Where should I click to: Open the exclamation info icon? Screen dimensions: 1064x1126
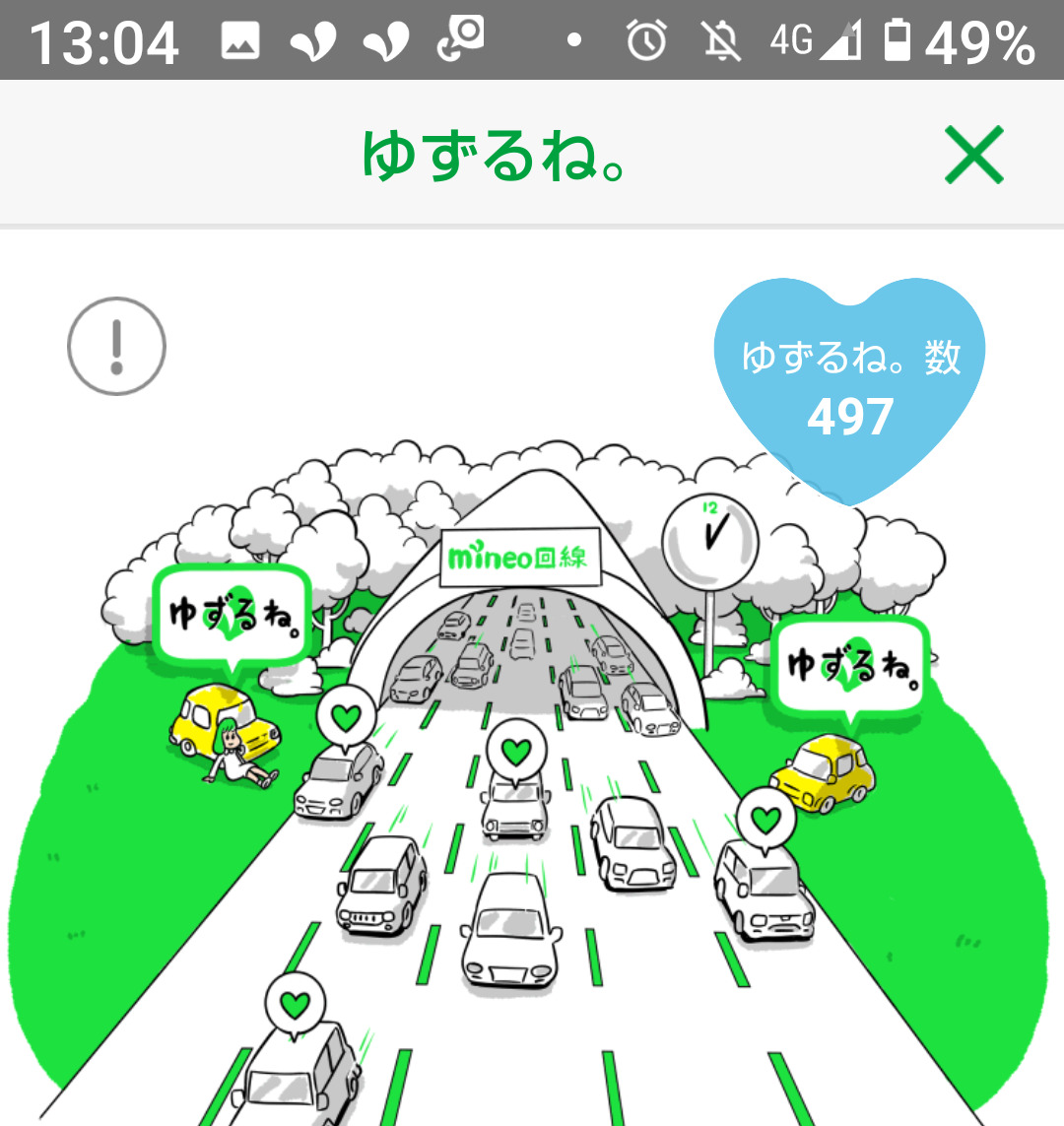[x=116, y=347]
